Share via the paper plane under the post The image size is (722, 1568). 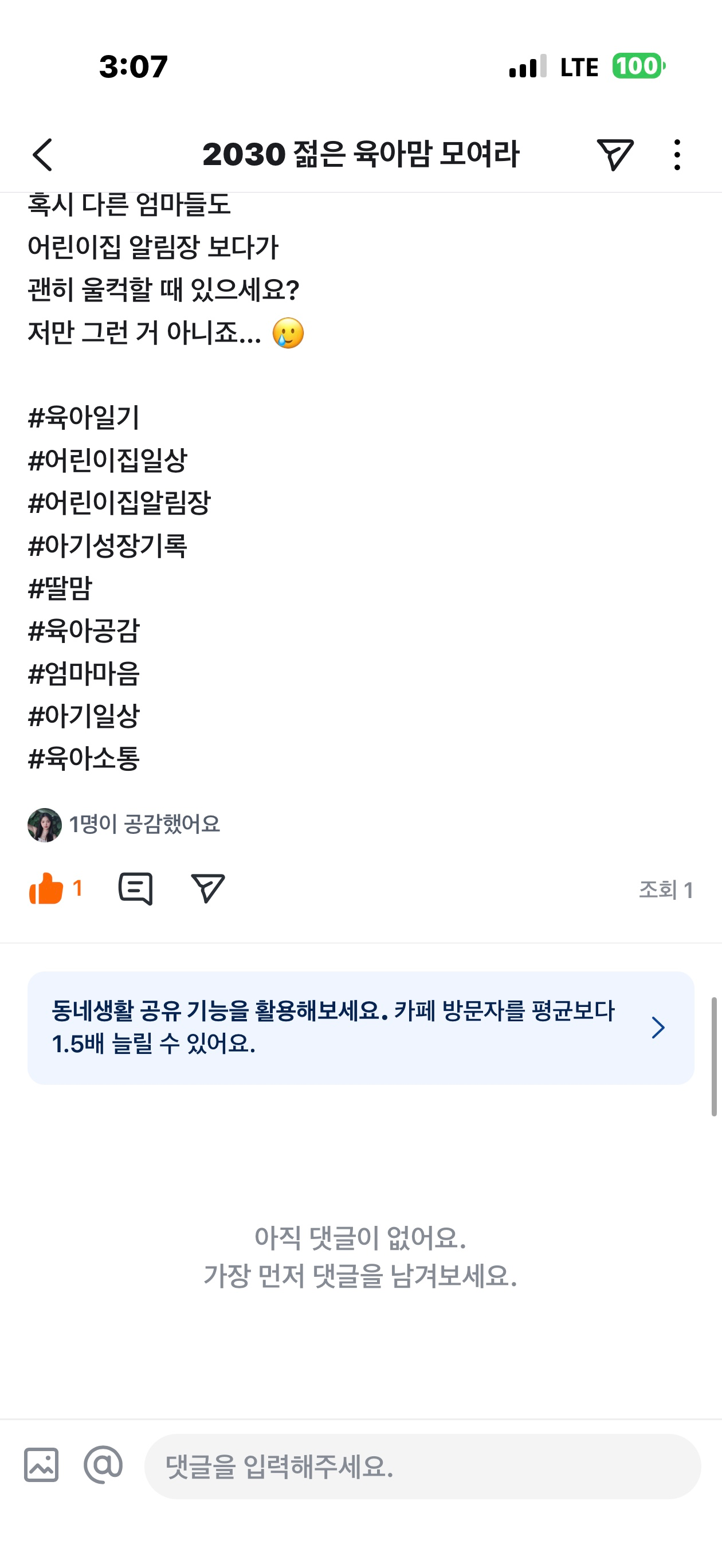[x=207, y=889]
